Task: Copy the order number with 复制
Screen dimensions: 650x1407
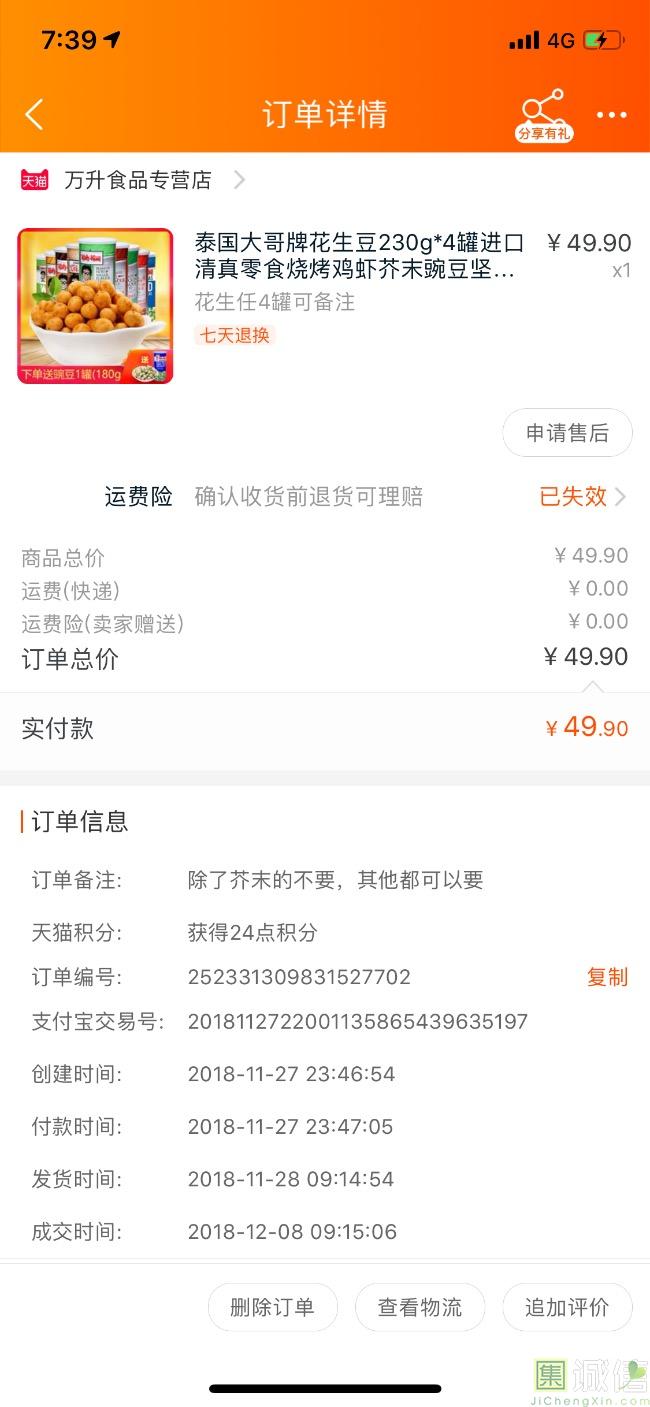Action: (x=607, y=977)
